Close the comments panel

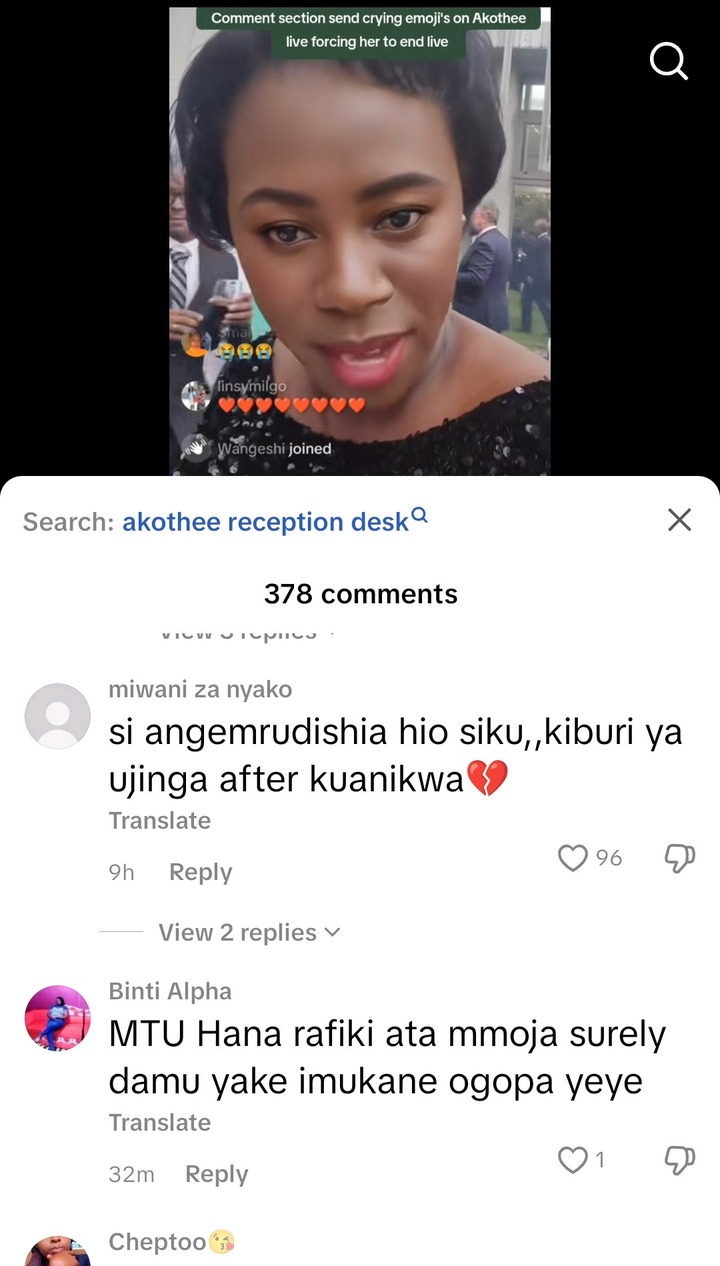click(x=679, y=520)
